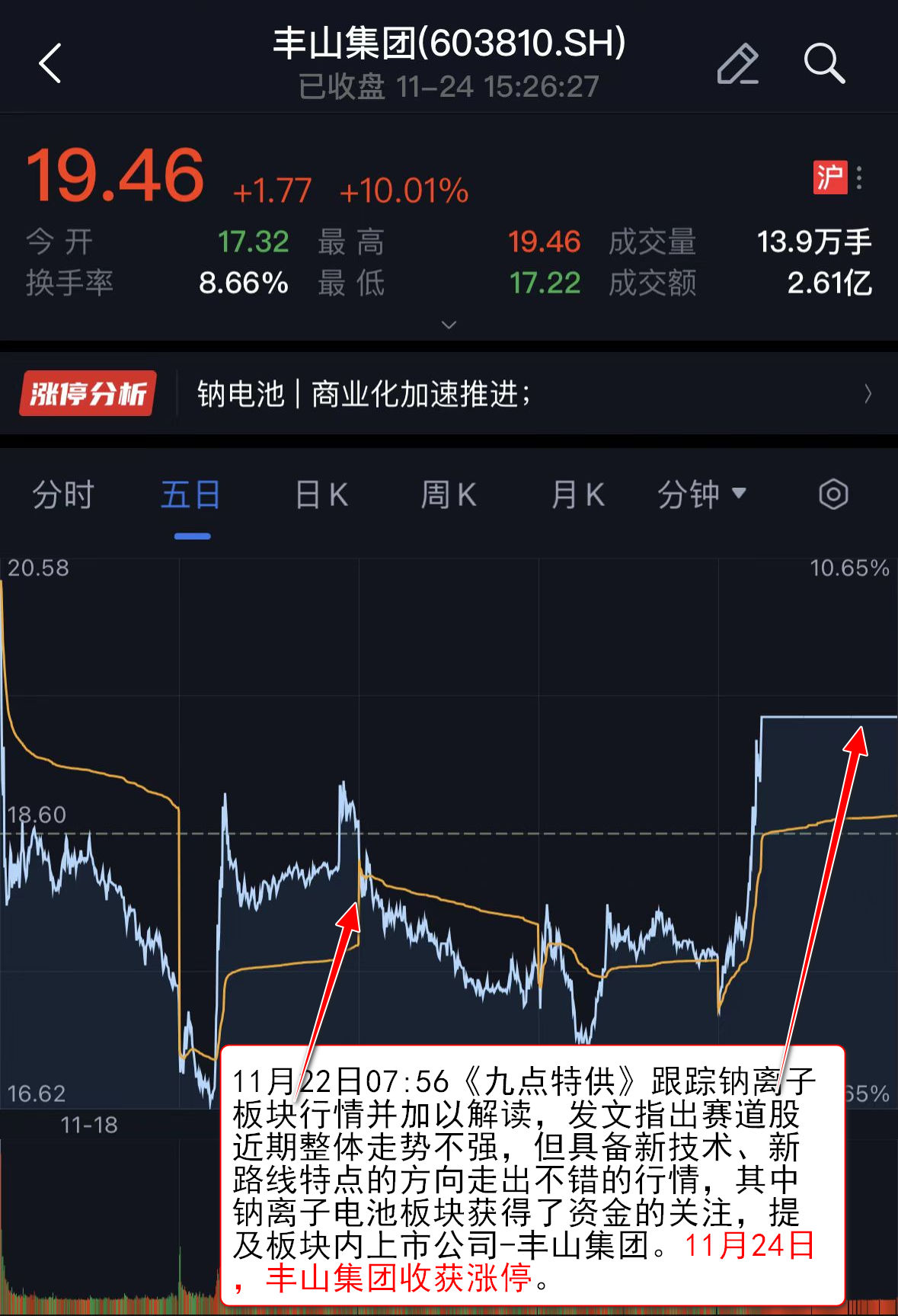Screen dimensions: 898x1316
Task: Open the 涨停分析 钠电池 analysis row
Action: tap(449, 394)
